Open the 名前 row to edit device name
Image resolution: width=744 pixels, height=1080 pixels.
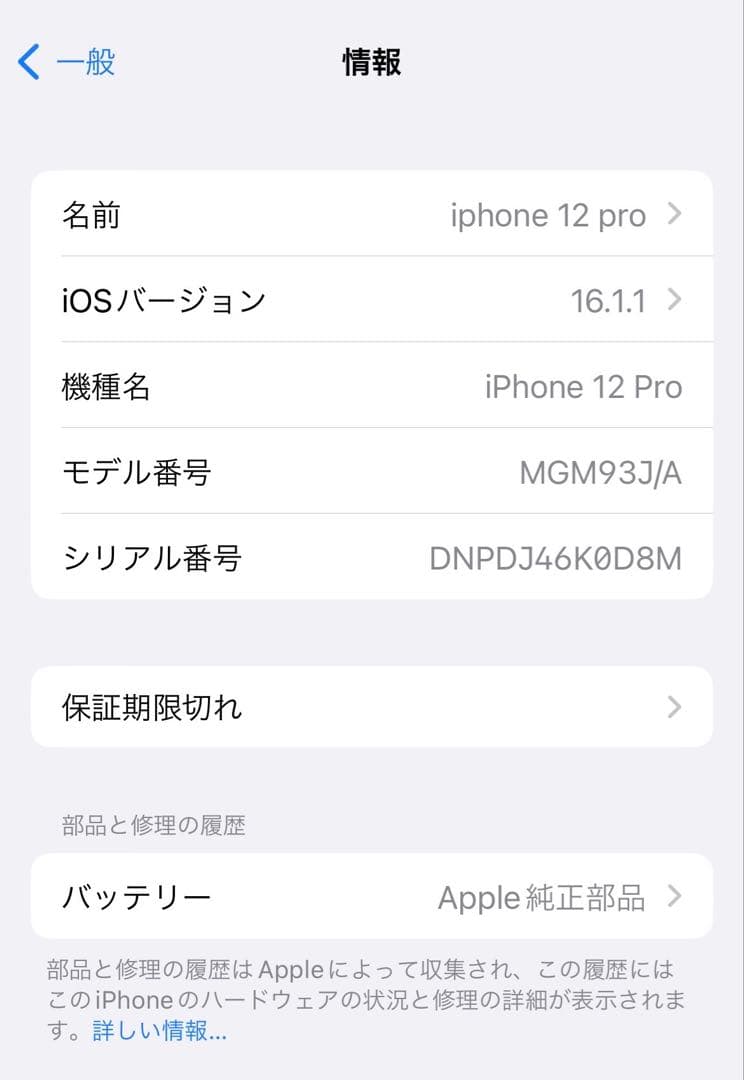[300, 214]
